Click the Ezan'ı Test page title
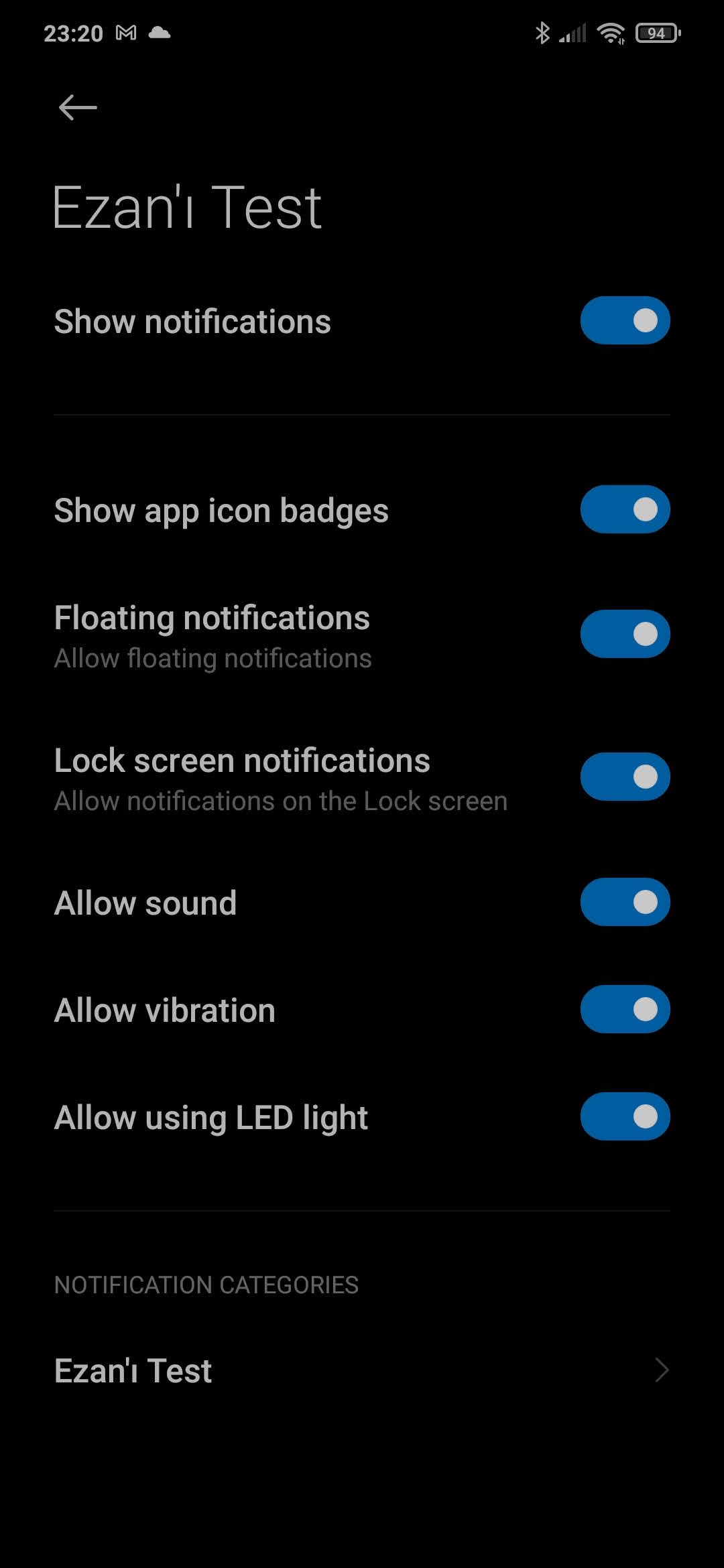Viewport: 724px width, 1568px height. tap(188, 206)
